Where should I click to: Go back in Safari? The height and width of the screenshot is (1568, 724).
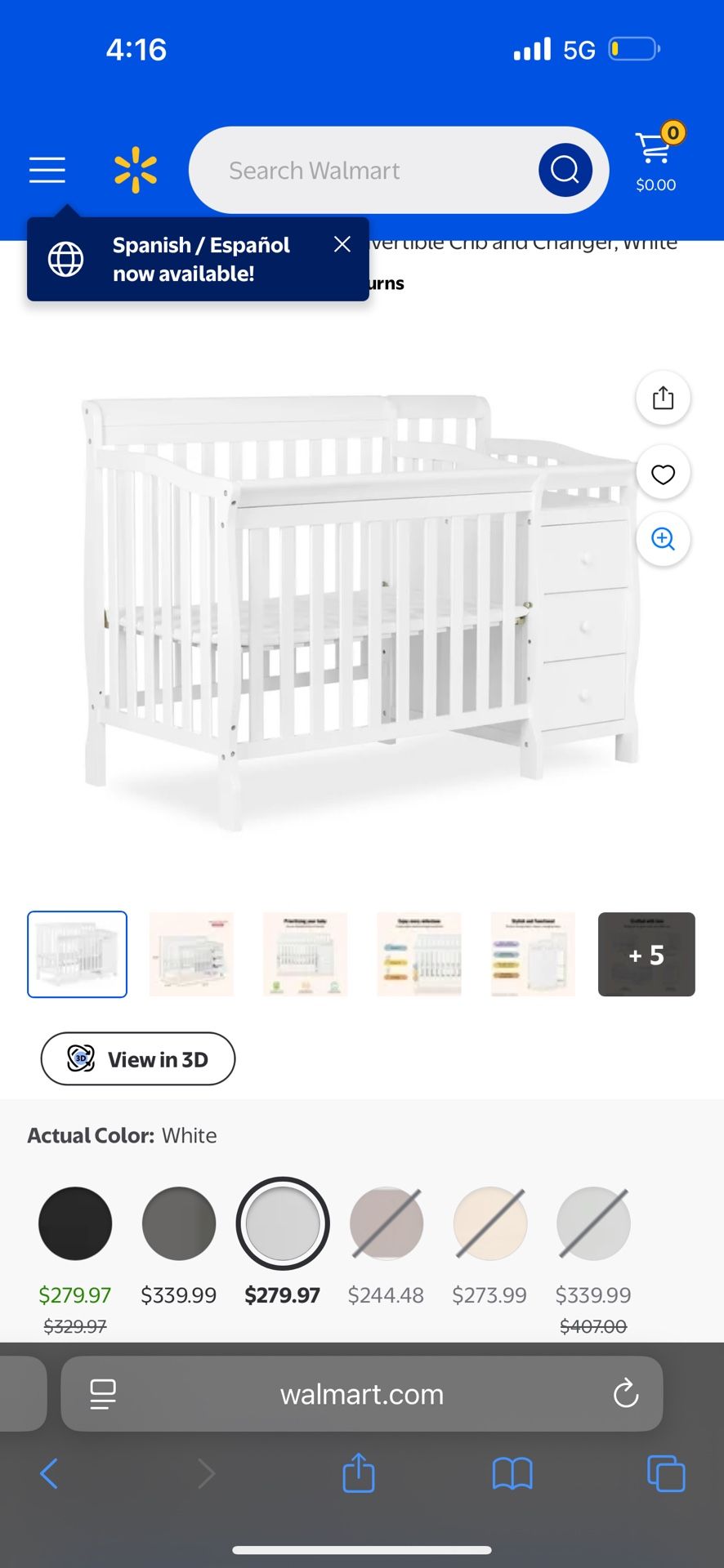click(49, 1473)
